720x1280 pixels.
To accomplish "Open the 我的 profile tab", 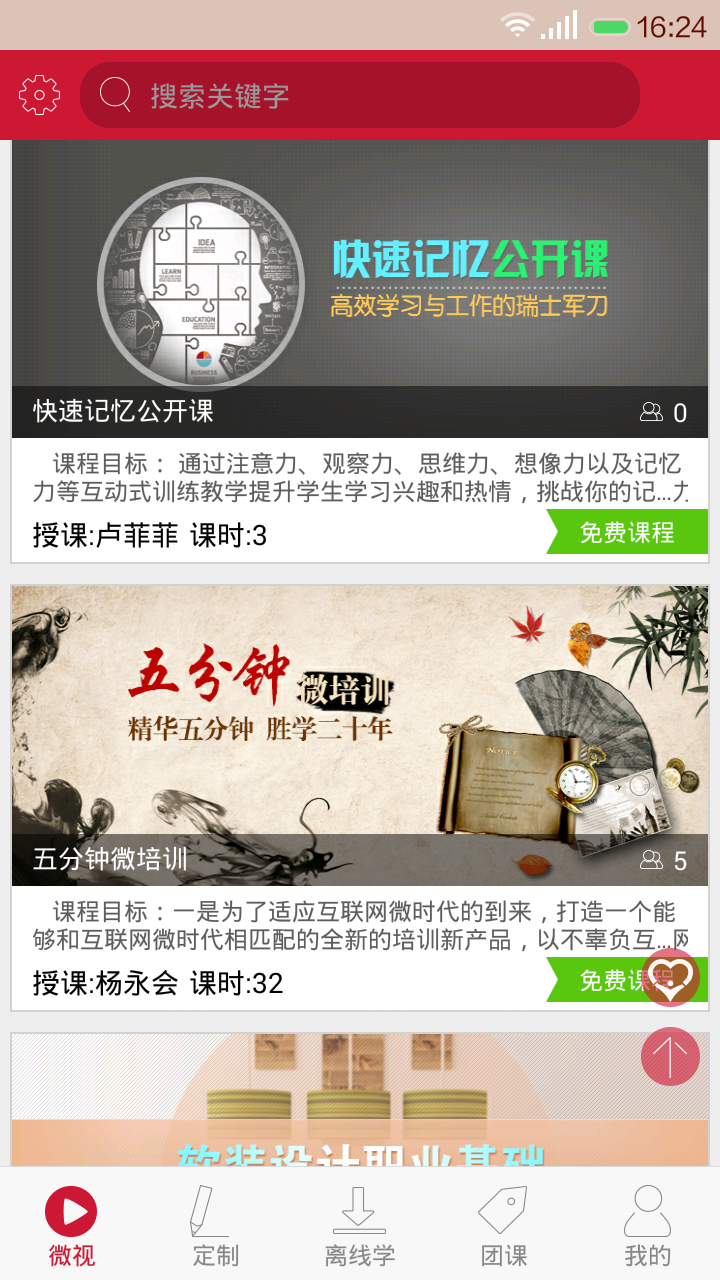I will coord(647,1225).
